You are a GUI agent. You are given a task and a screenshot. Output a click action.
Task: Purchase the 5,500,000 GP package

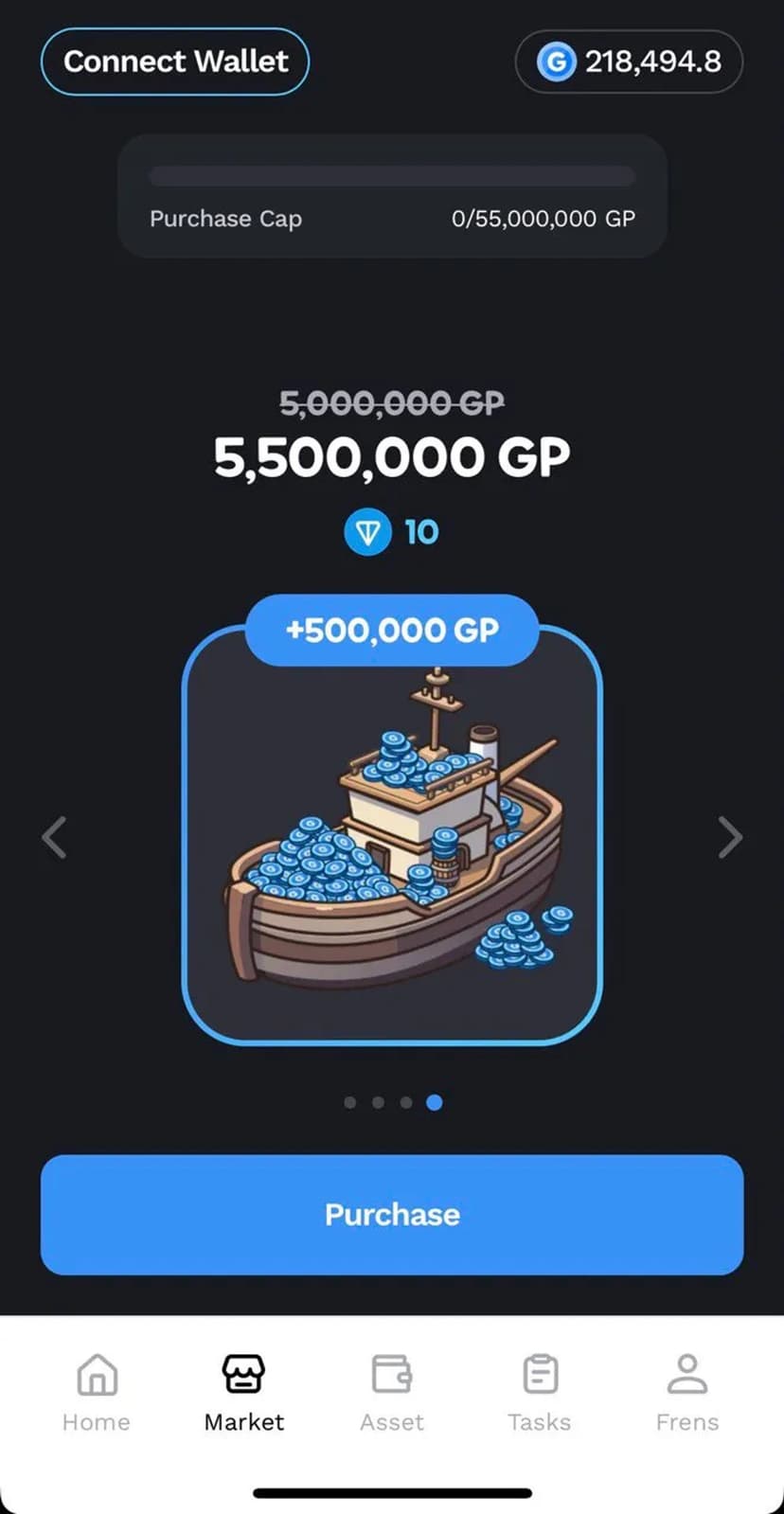tap(392, 1215)
